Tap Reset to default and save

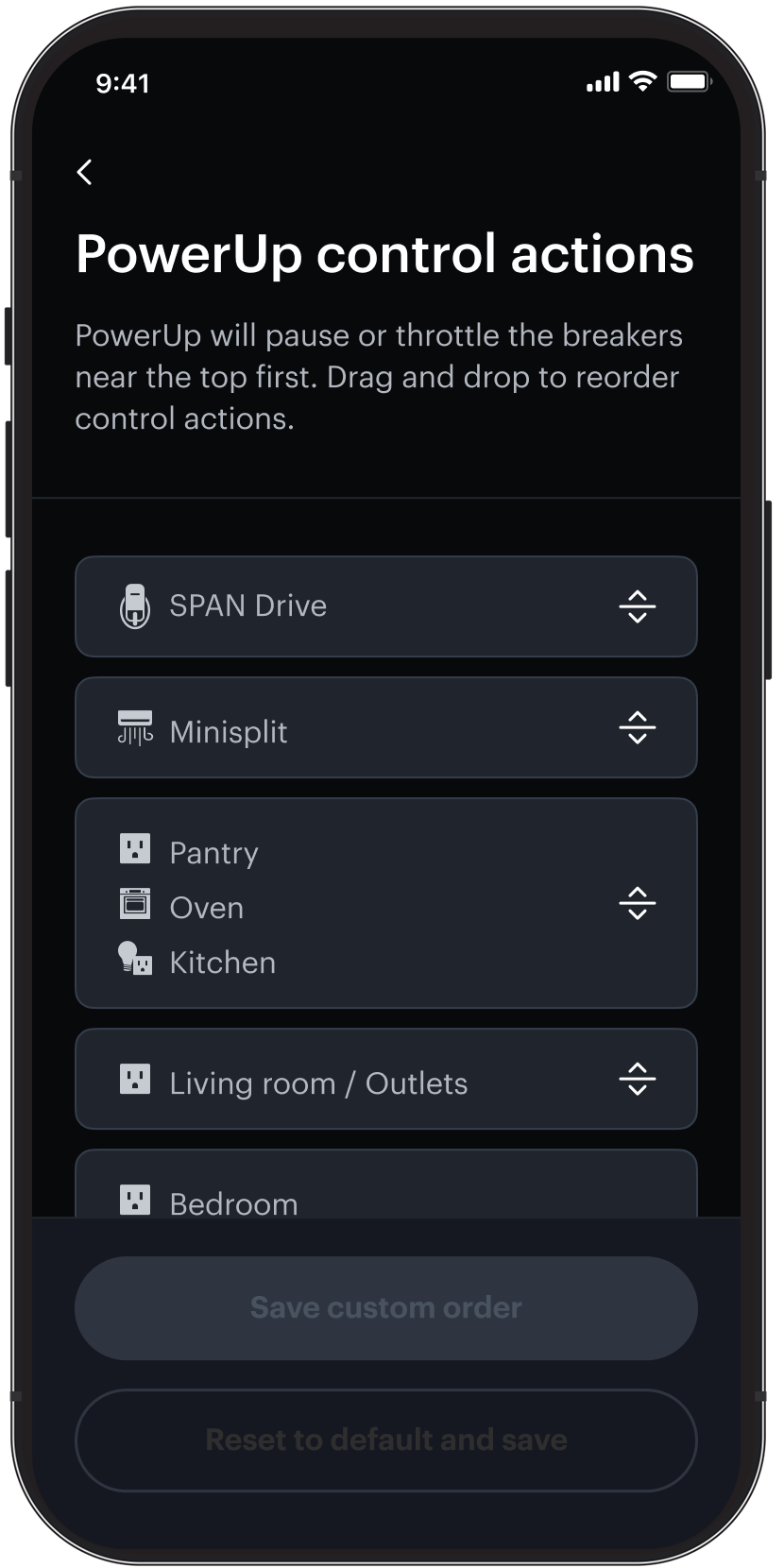pos(386,1440)
